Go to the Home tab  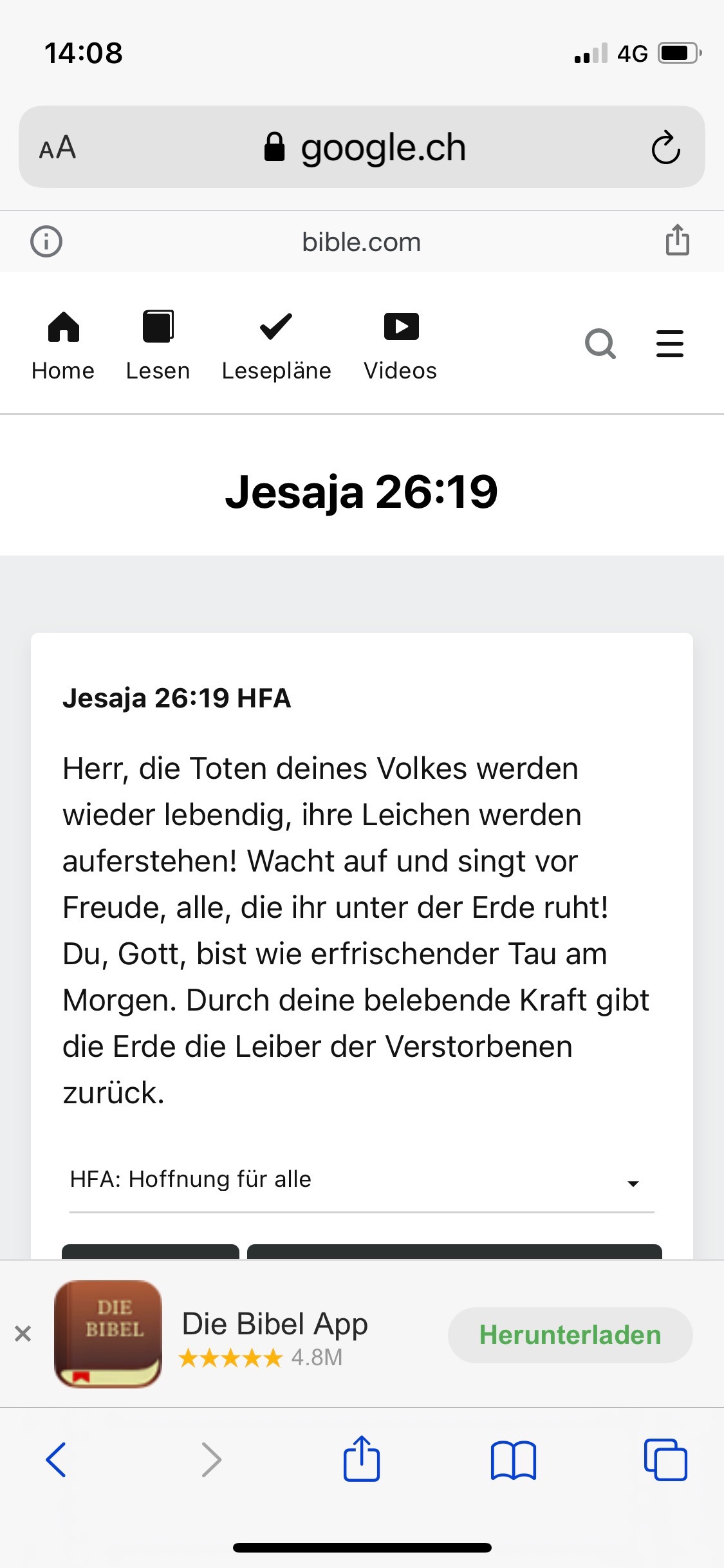pyautogui.click(x=63, y=345)
